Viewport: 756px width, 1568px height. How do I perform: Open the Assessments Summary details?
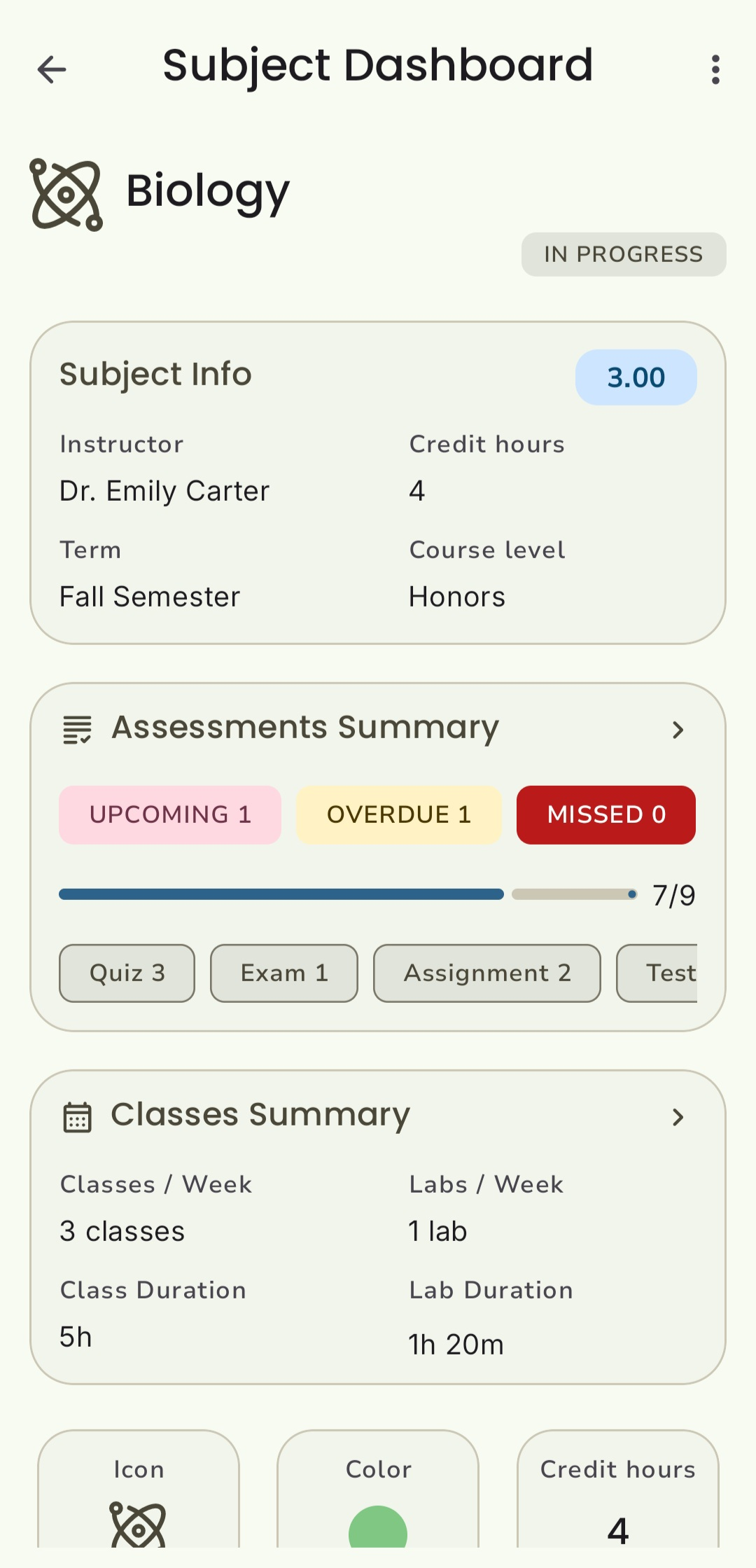[677, 730]
